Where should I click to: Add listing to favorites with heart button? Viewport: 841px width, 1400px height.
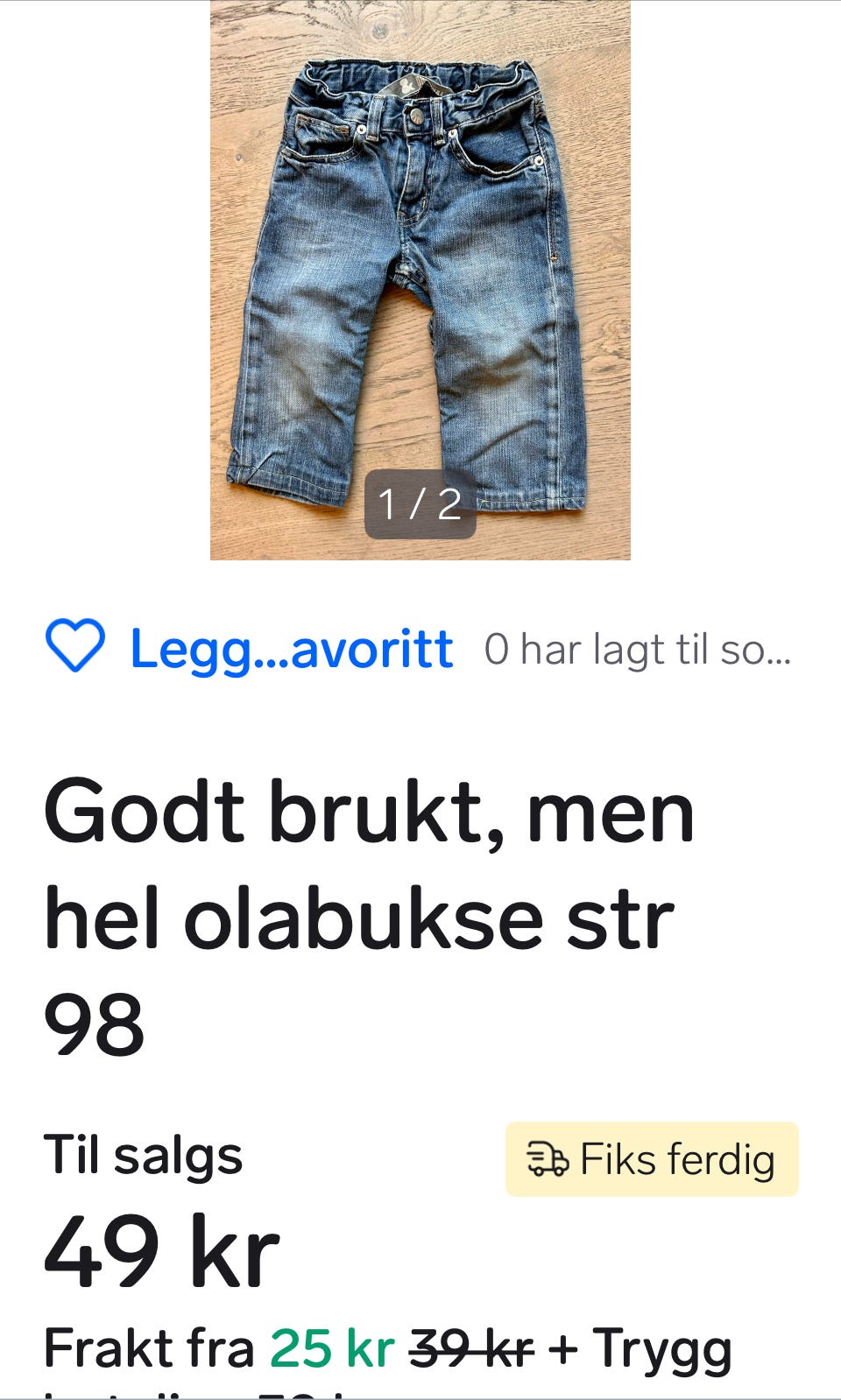click(x=75, y=646)
